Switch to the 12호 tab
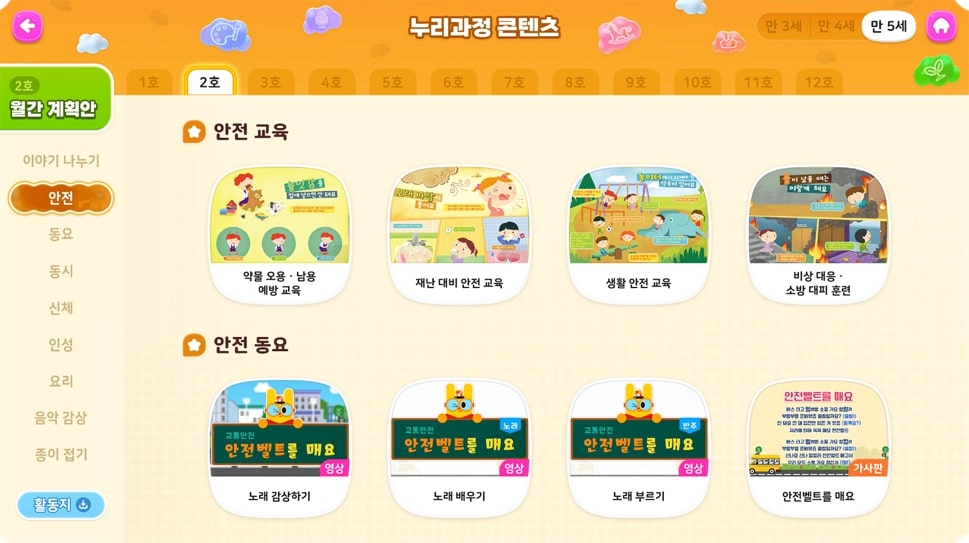Screen dimensions: 969x543 pos(819,82)
